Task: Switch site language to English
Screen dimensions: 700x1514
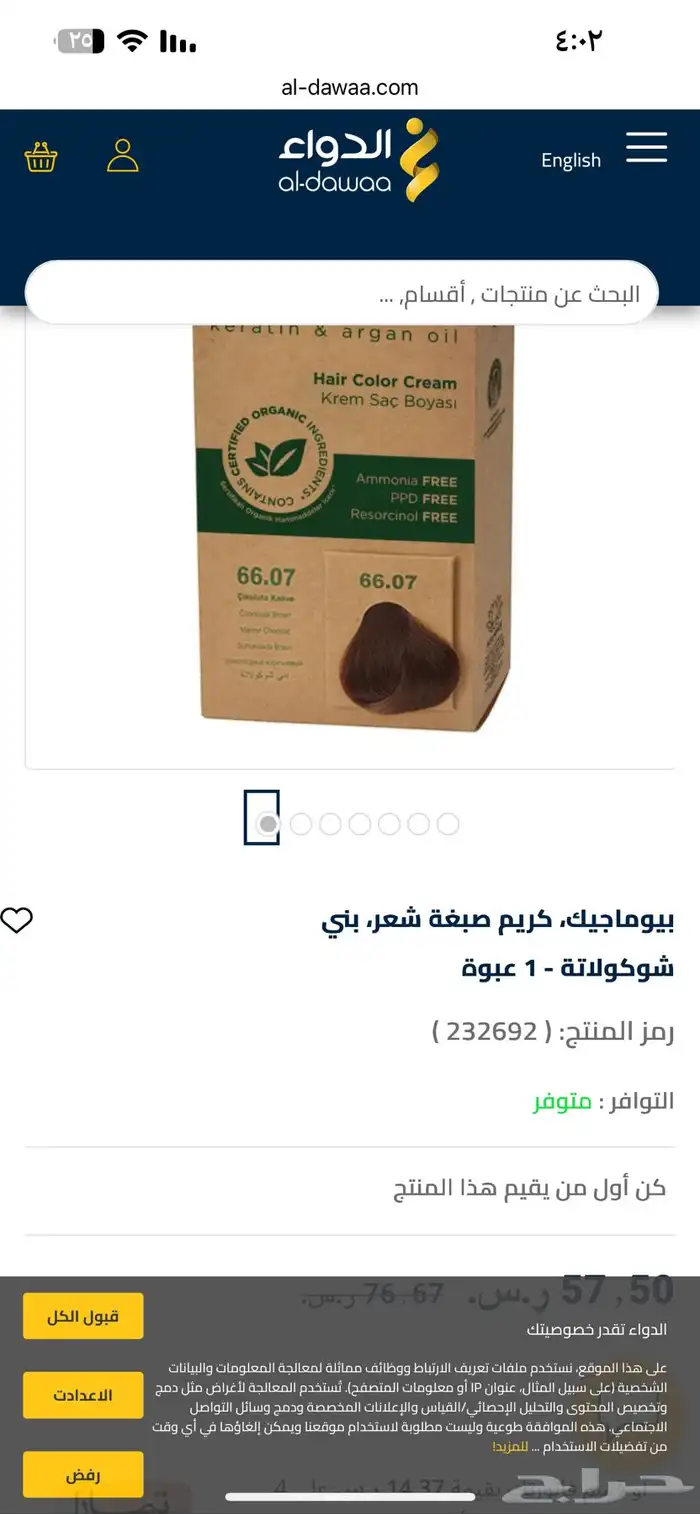Action: (571, 160)
